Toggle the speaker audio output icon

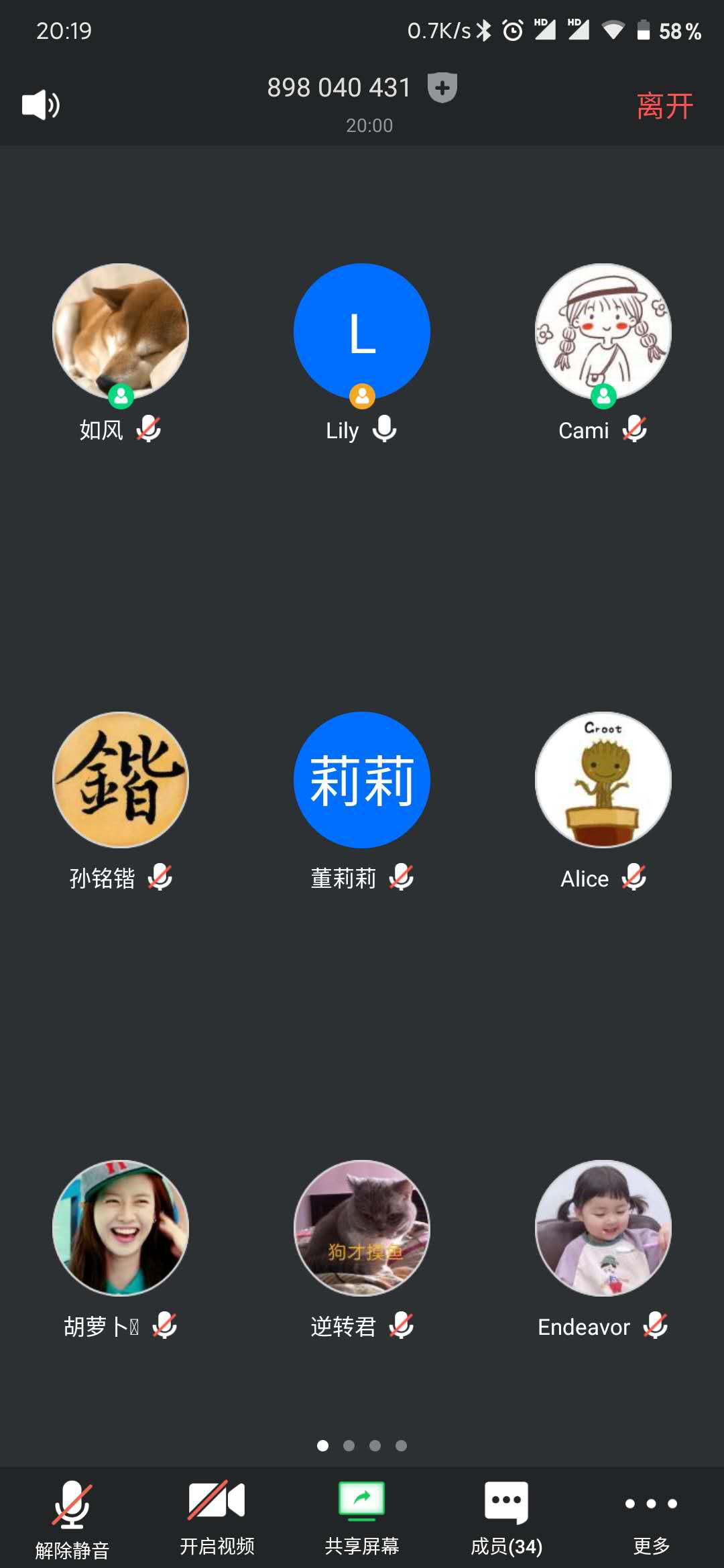point(41,105)
